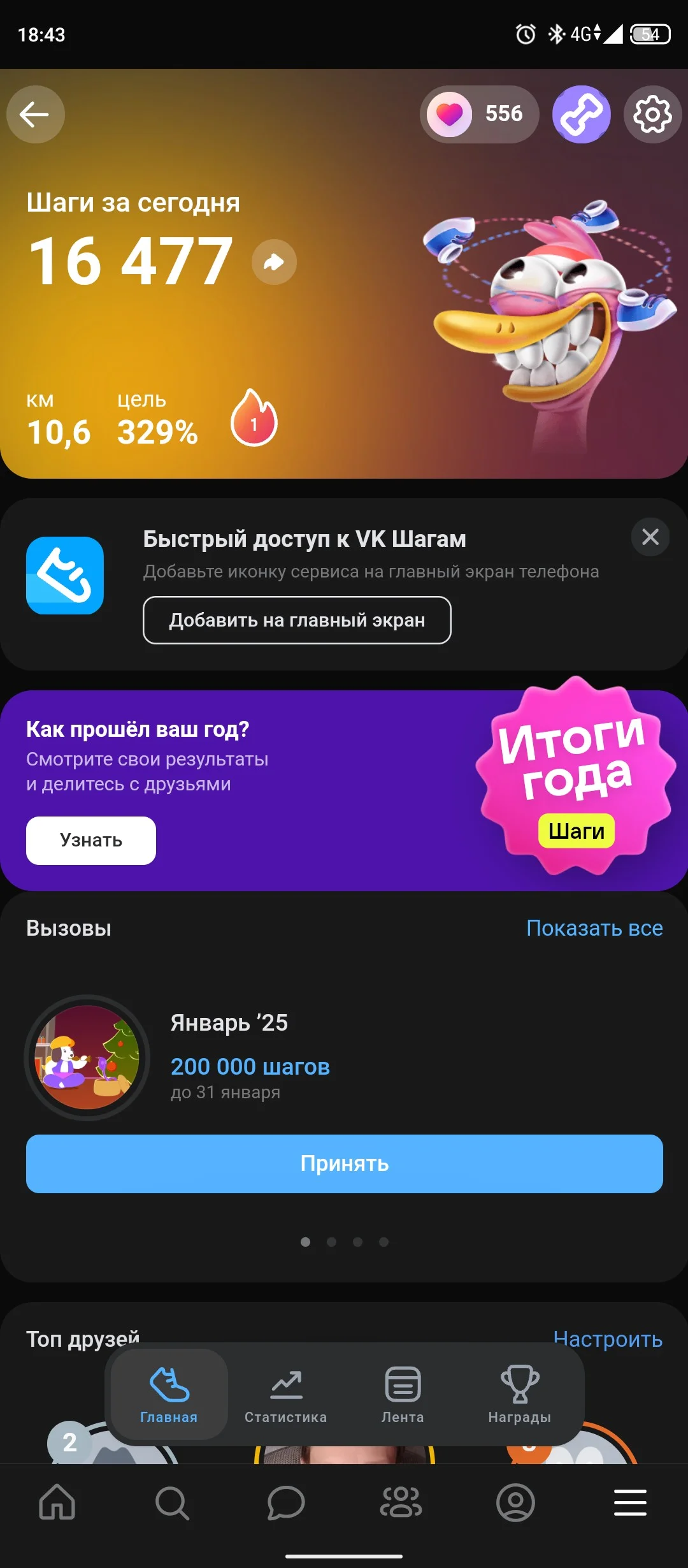Open Узнать in year results card
This screenshot has height=1568, width=688.
pyautogui.click(x=90, y=840)
